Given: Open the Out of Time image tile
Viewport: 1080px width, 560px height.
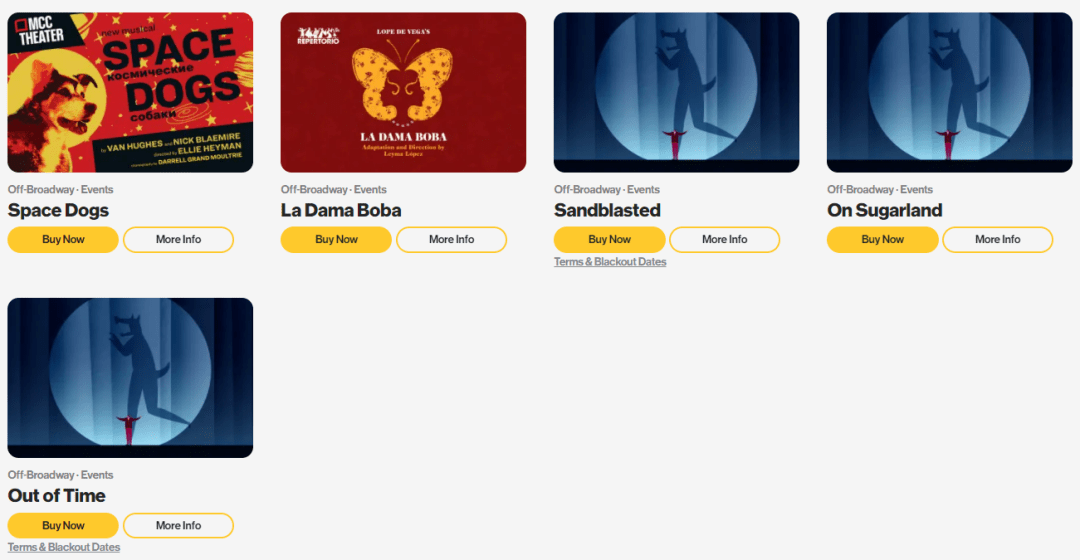Looking at the screenshot, I should click(x=130, y=378).
